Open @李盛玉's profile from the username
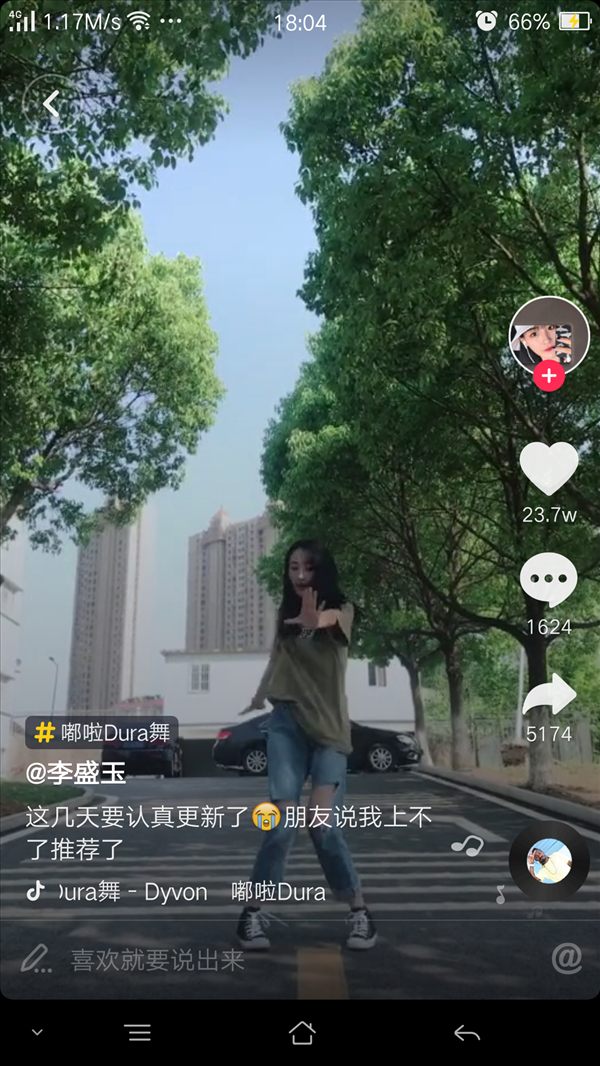600x1066 pixels. 76,774
